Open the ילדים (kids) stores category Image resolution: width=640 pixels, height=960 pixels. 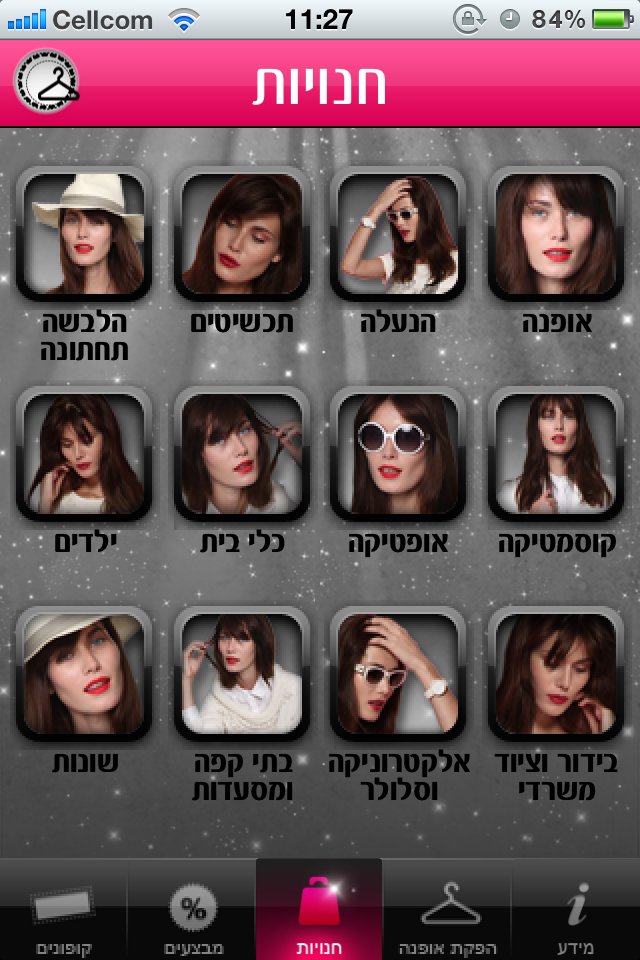coord(85,454)
